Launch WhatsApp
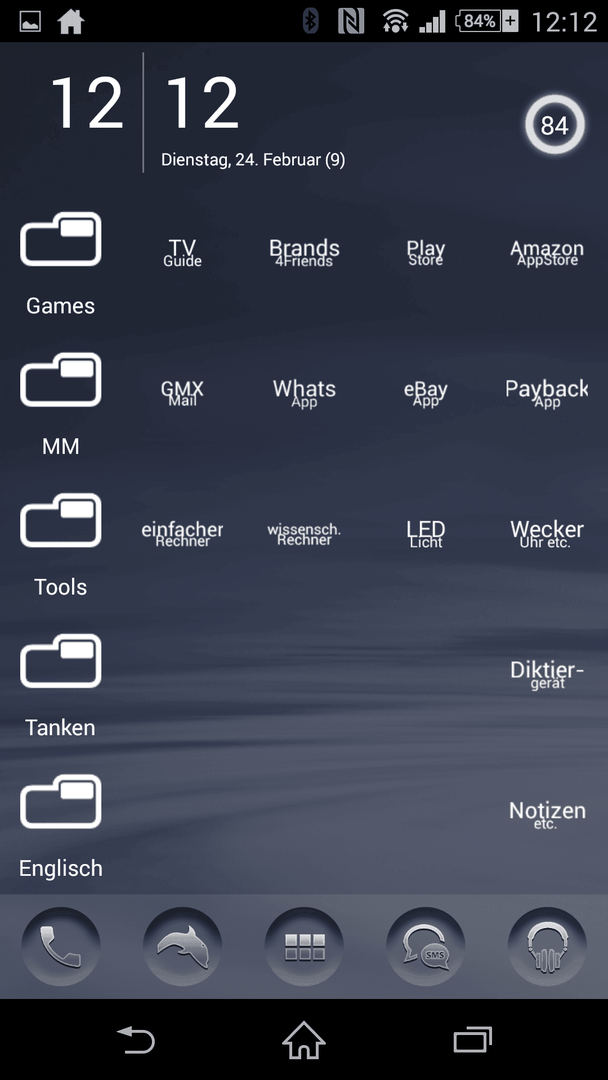 point(304,393)
